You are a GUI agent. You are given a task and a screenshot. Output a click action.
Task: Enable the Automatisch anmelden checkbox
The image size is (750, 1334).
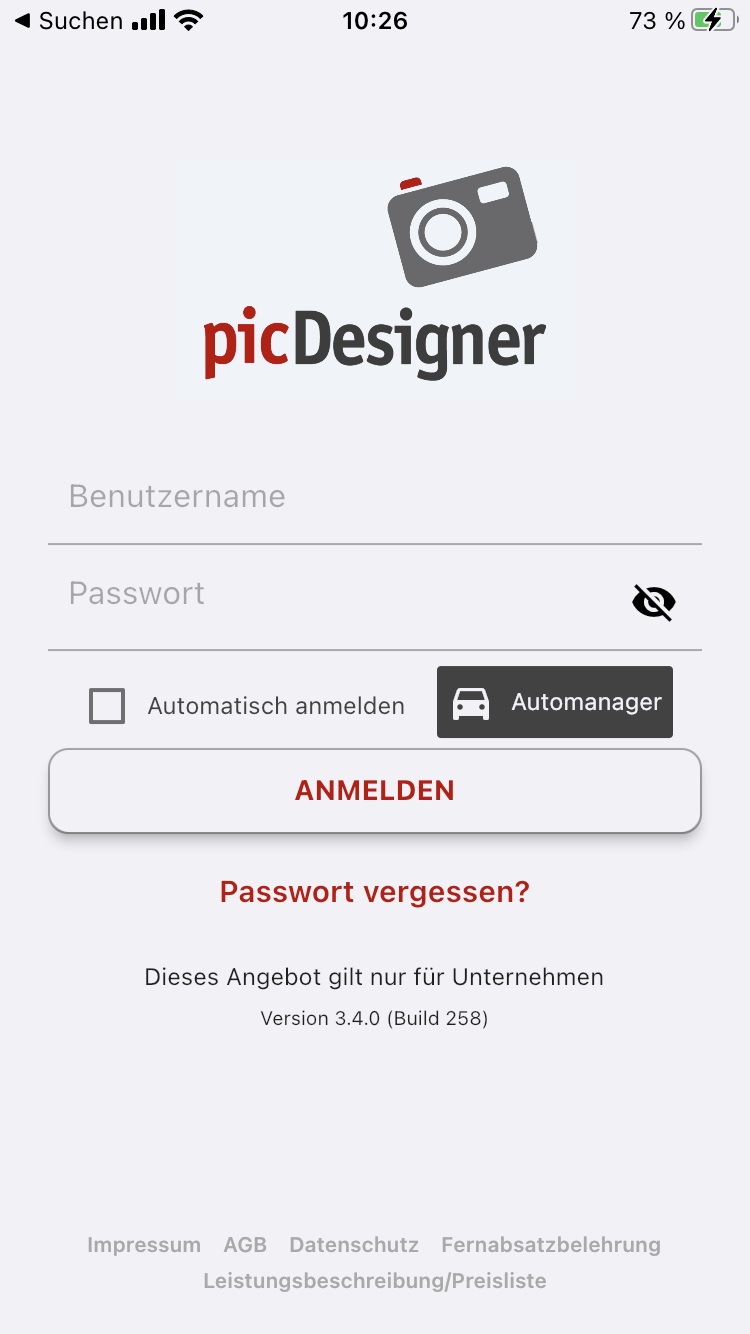coord(107,706)
